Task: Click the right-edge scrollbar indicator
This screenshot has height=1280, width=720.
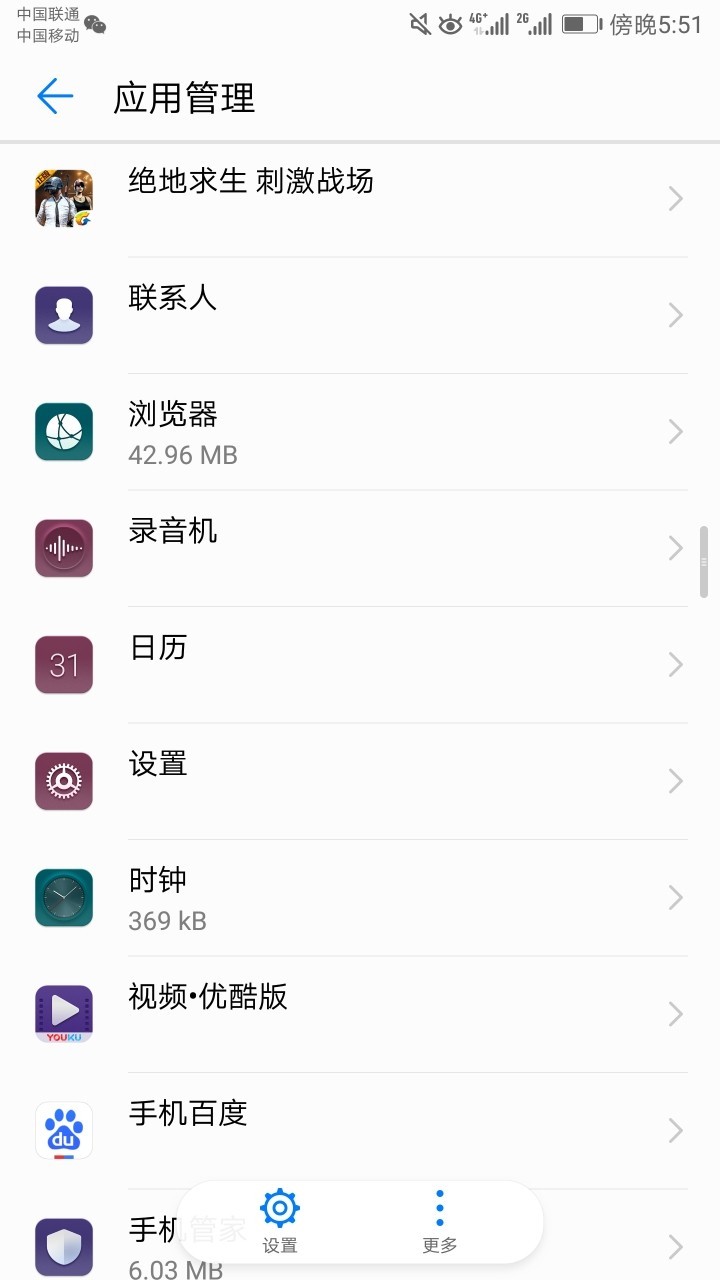Action: 703,560
